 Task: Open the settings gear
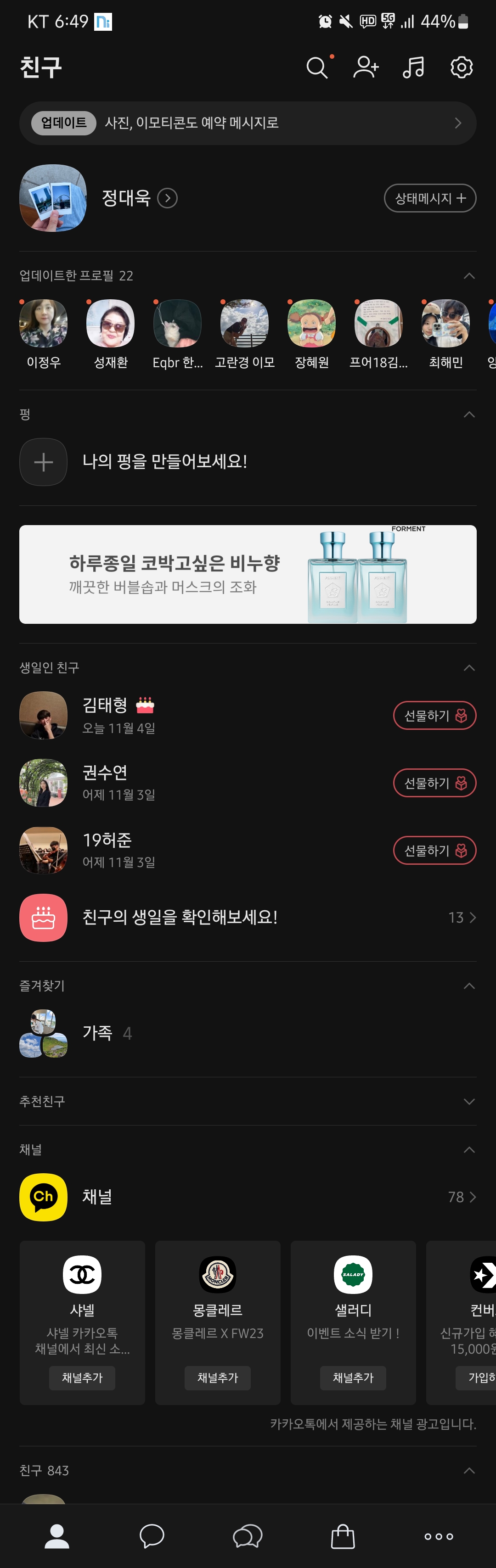click(x=461, y=67)
